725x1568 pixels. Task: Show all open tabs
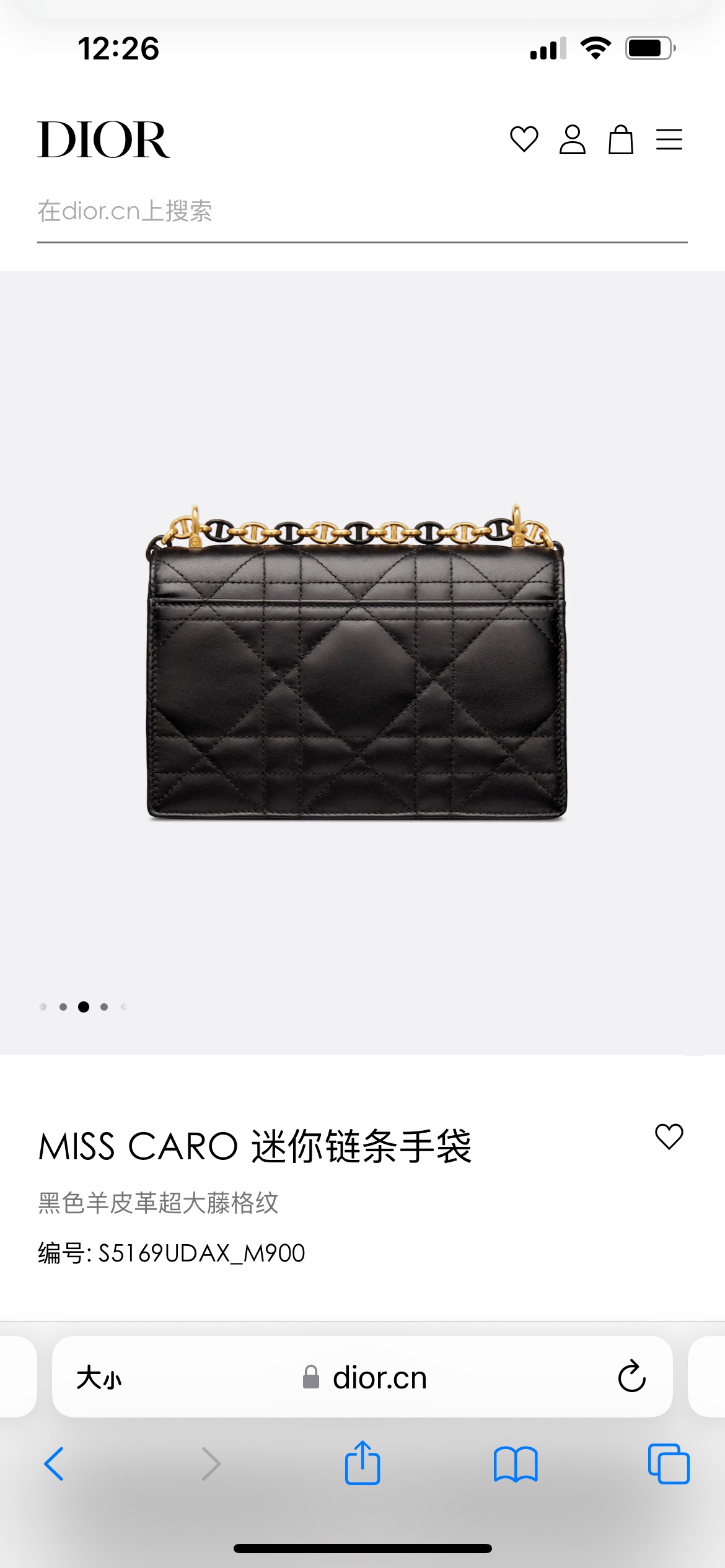(x=669, y=1465)
